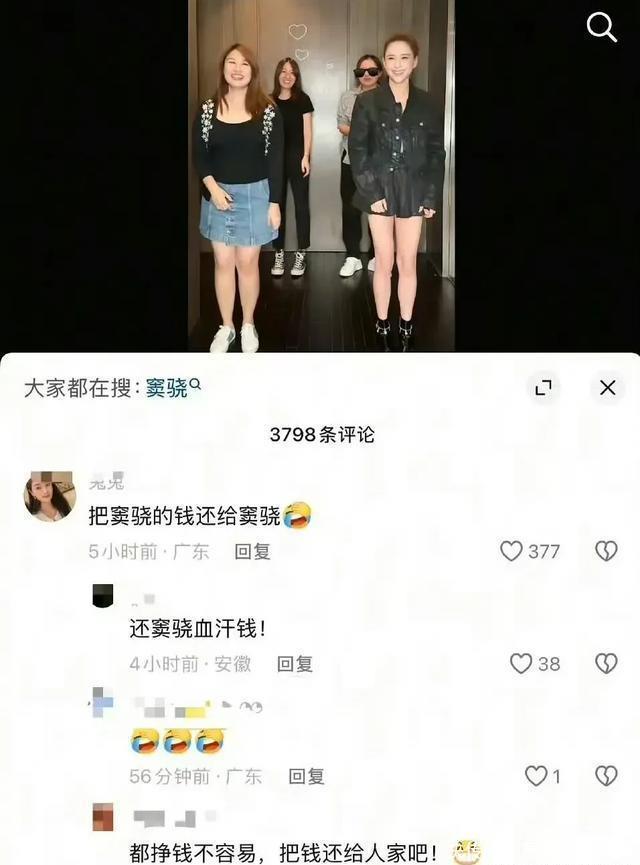
Task: Open the profile avatar of the first commenter
Action: (50, 496)
